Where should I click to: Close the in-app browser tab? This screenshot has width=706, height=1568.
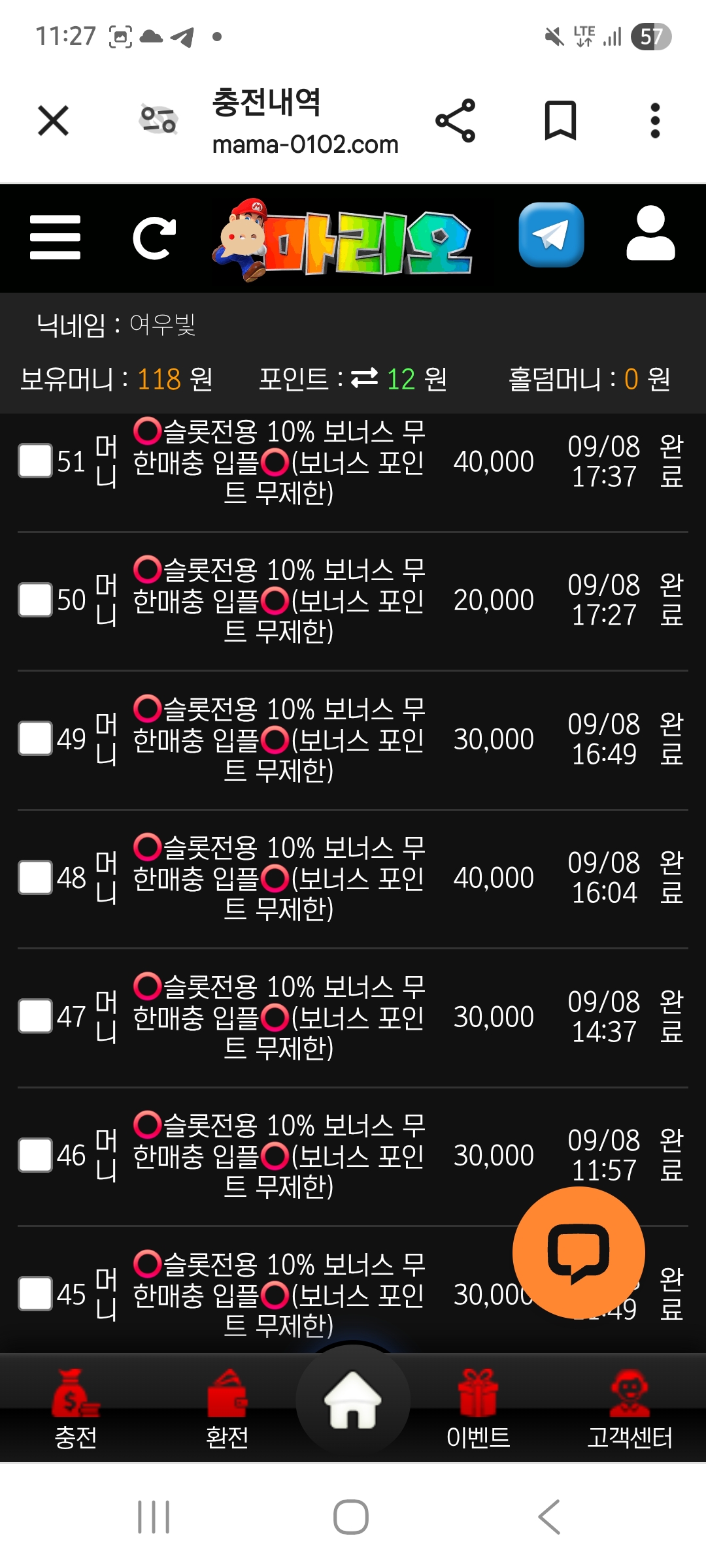coord(53,121)
